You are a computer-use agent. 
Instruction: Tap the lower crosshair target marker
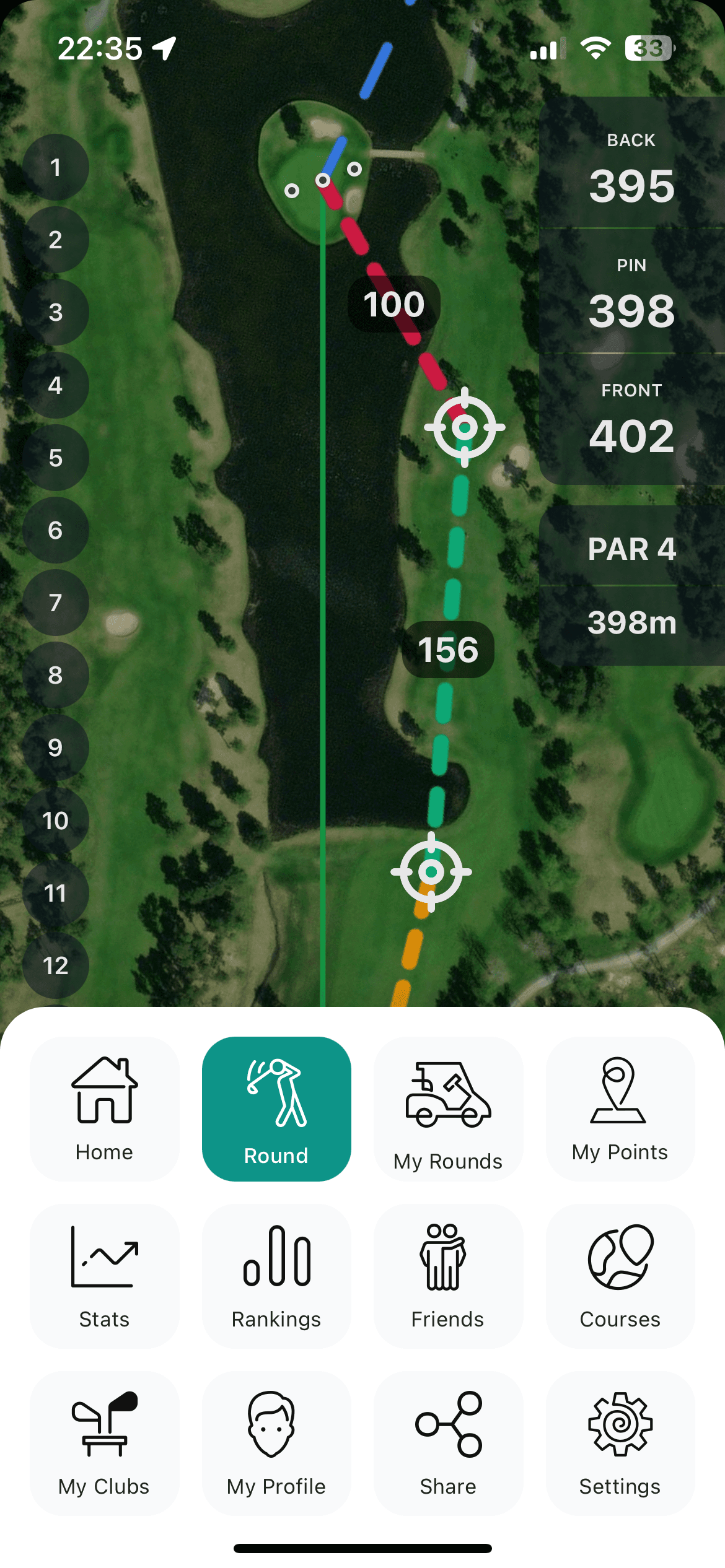tap(431, 872)
